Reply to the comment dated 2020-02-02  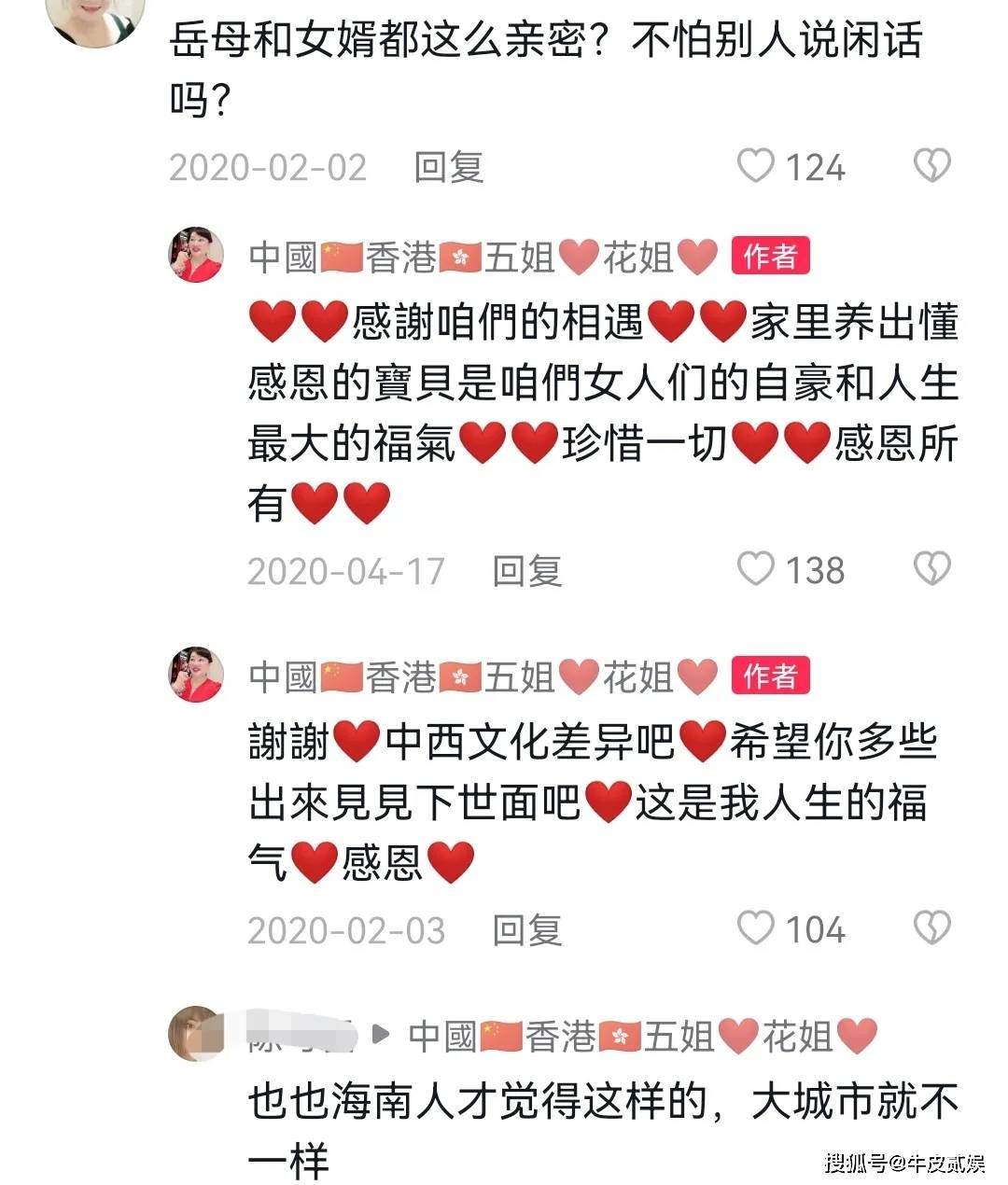pyautogui.click(x=448, y=168)
